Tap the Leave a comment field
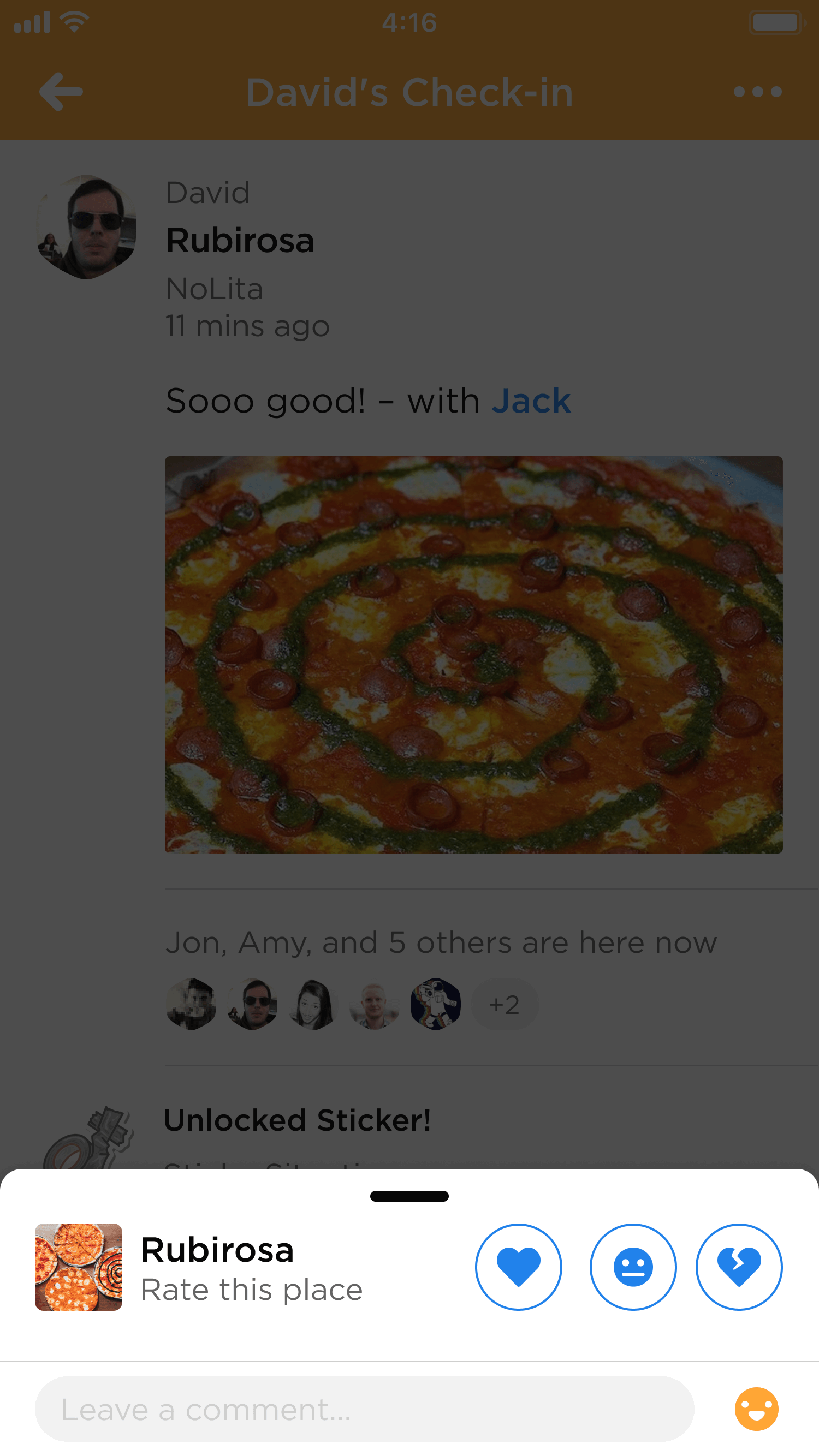Image resolution: width=819 pixels, height=1456 pixels. 364,1409
